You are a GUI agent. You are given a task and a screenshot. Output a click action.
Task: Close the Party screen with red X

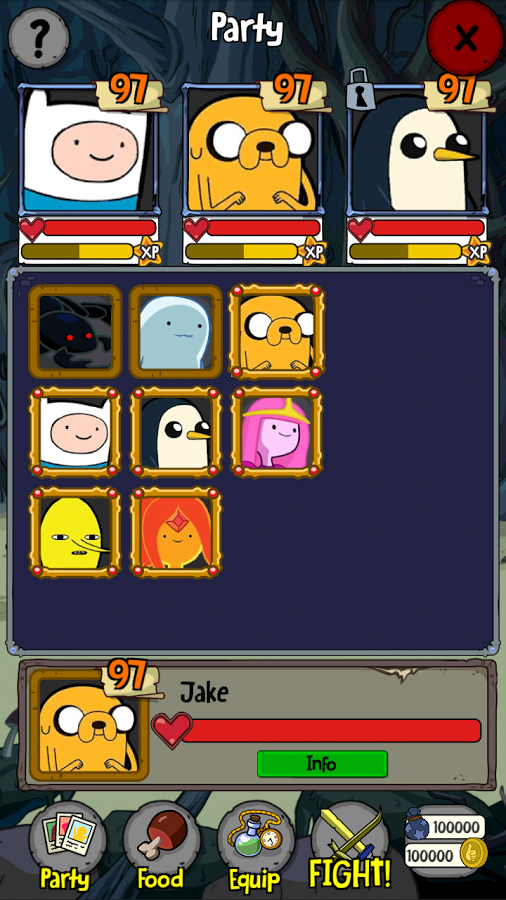coord(465,37)
